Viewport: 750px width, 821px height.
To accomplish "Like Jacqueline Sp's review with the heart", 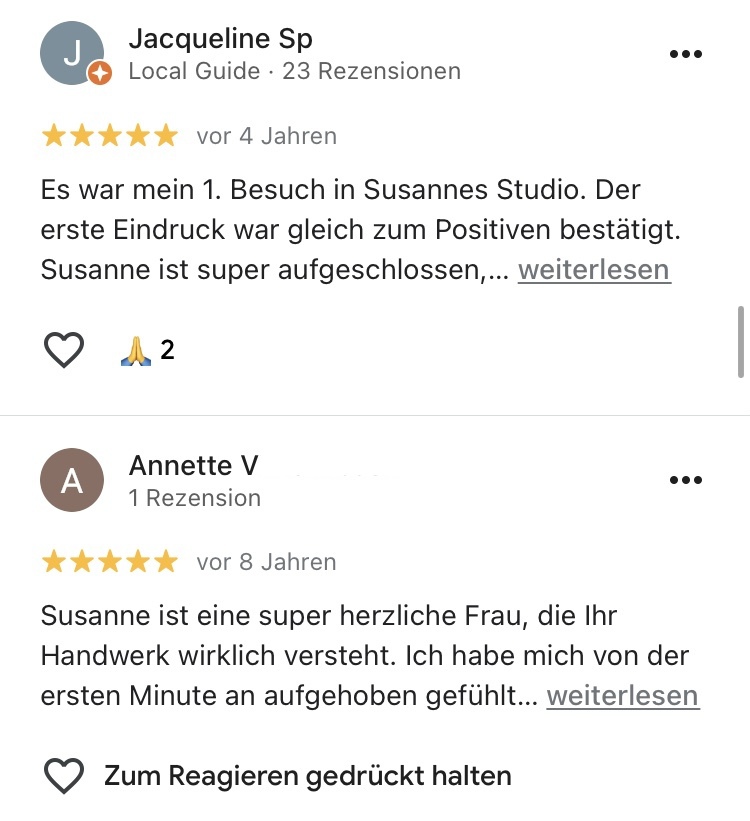I will coord(64,350).
